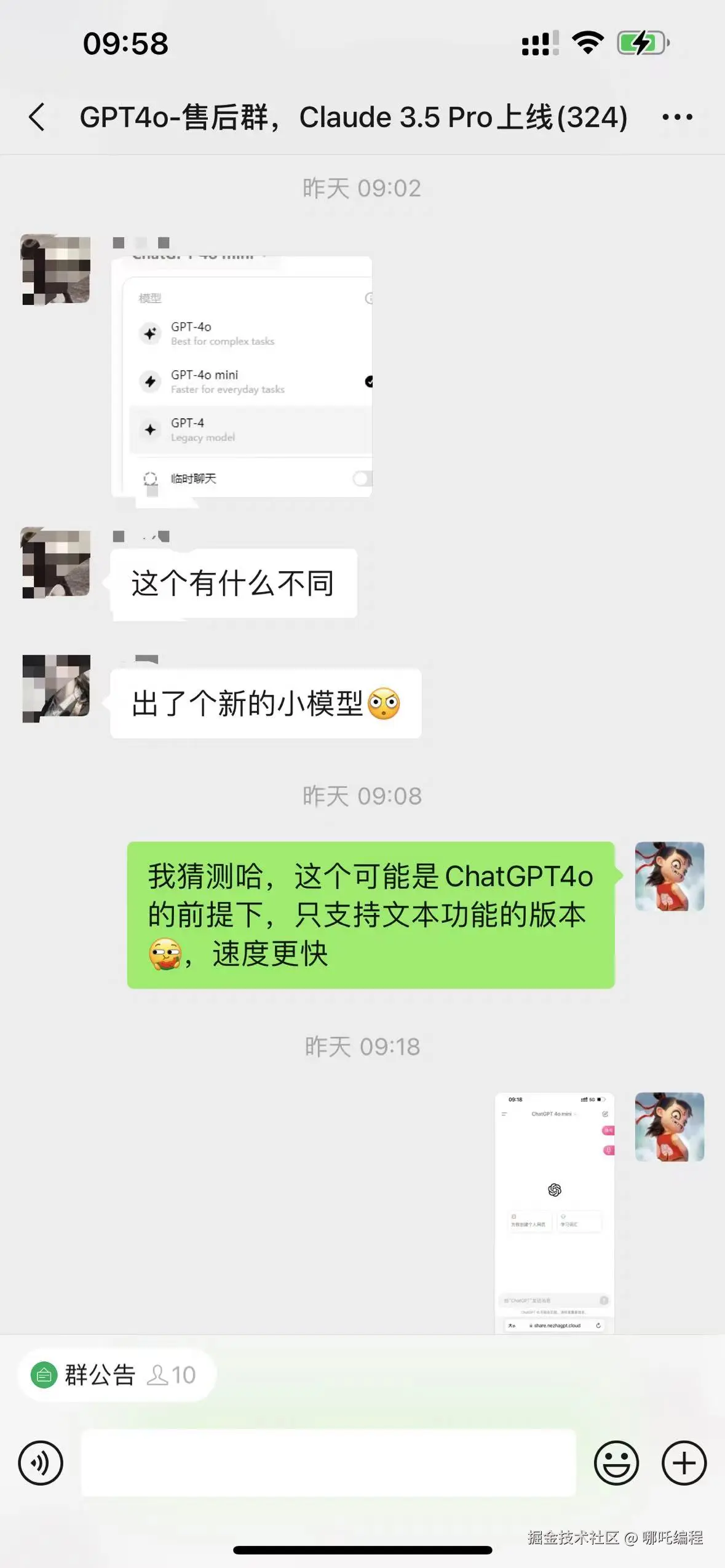View profile of sender saying 出了个新的小模型
This screenshot has width=725, height=1568.
pos(56,688)
